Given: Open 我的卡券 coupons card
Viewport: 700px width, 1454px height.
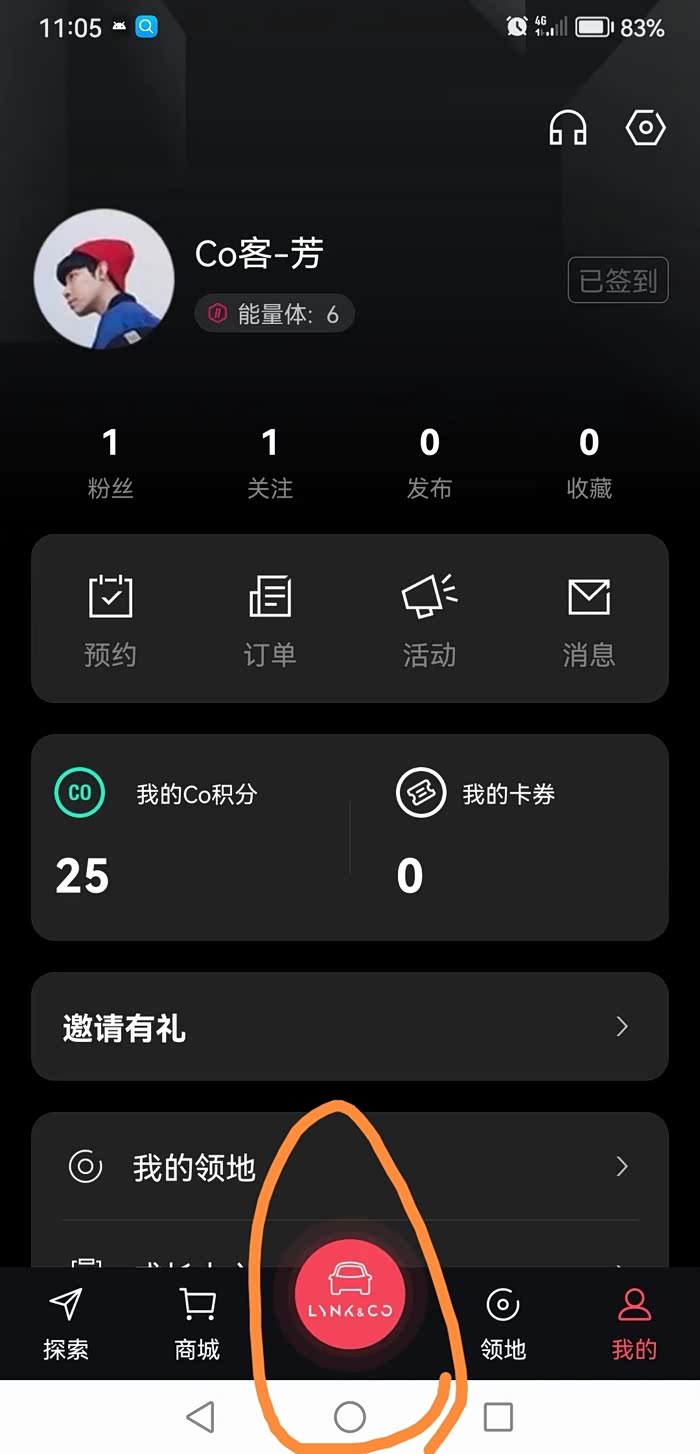Looking at the screenshot, I should click(510, 838).
